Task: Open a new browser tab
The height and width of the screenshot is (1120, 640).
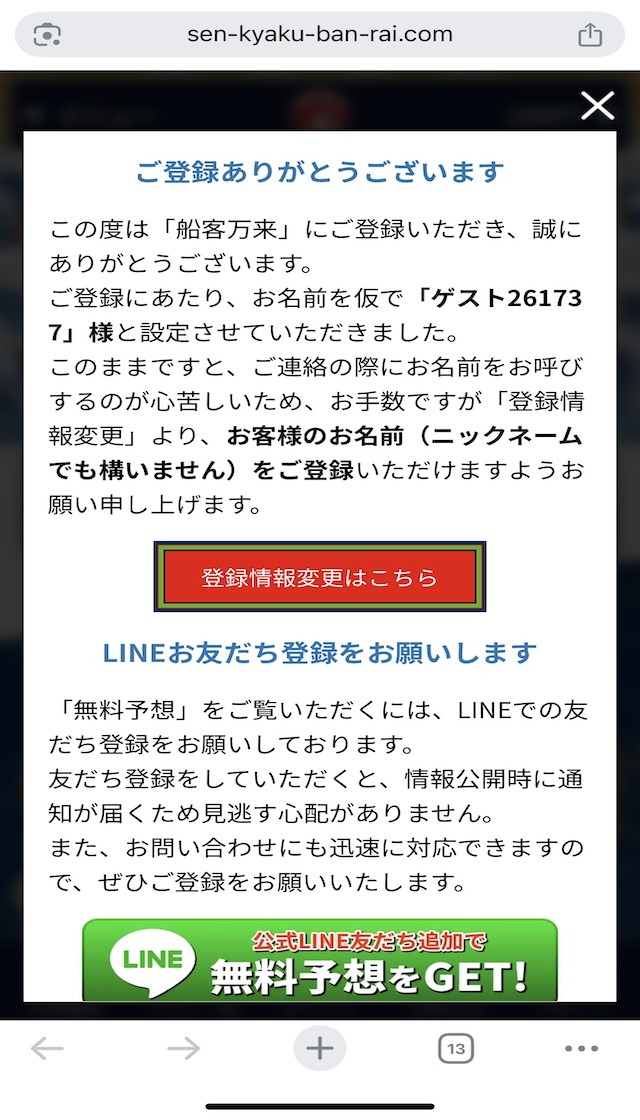Action: [319, 1049]
